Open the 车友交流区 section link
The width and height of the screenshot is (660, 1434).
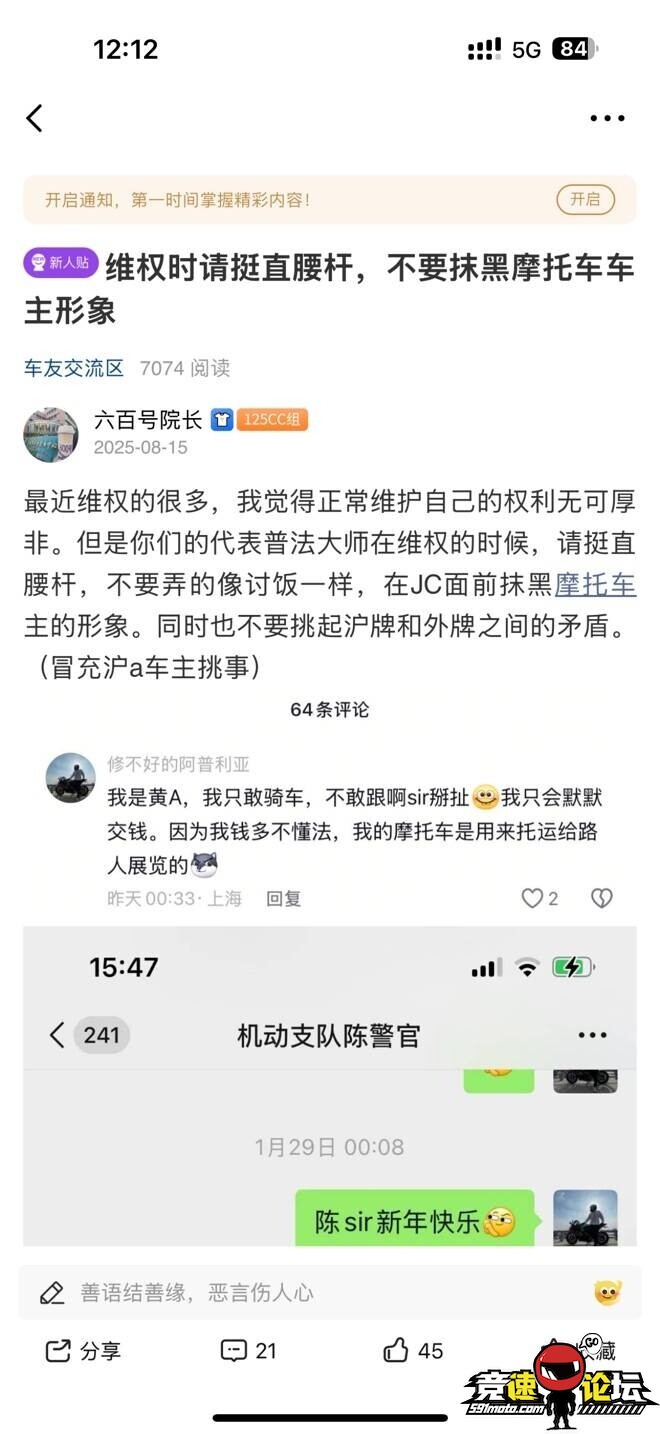click(x=74, y=368)
